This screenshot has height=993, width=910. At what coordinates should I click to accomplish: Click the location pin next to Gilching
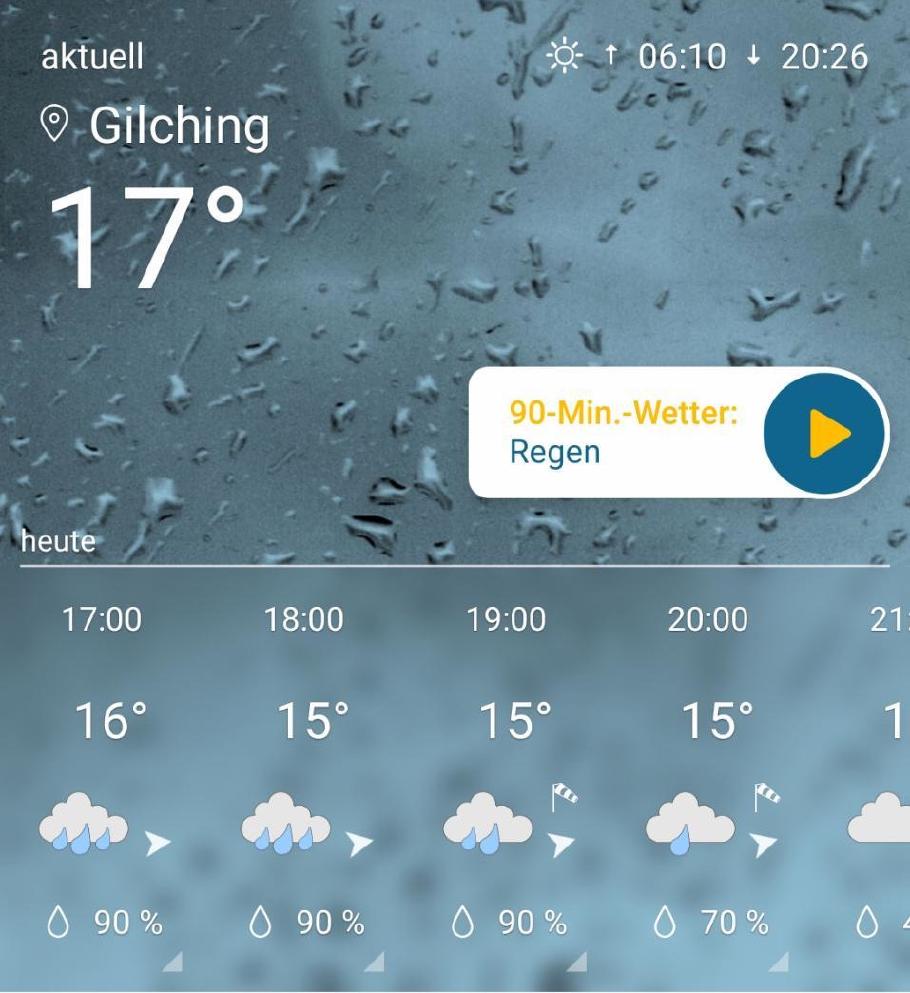52,122
